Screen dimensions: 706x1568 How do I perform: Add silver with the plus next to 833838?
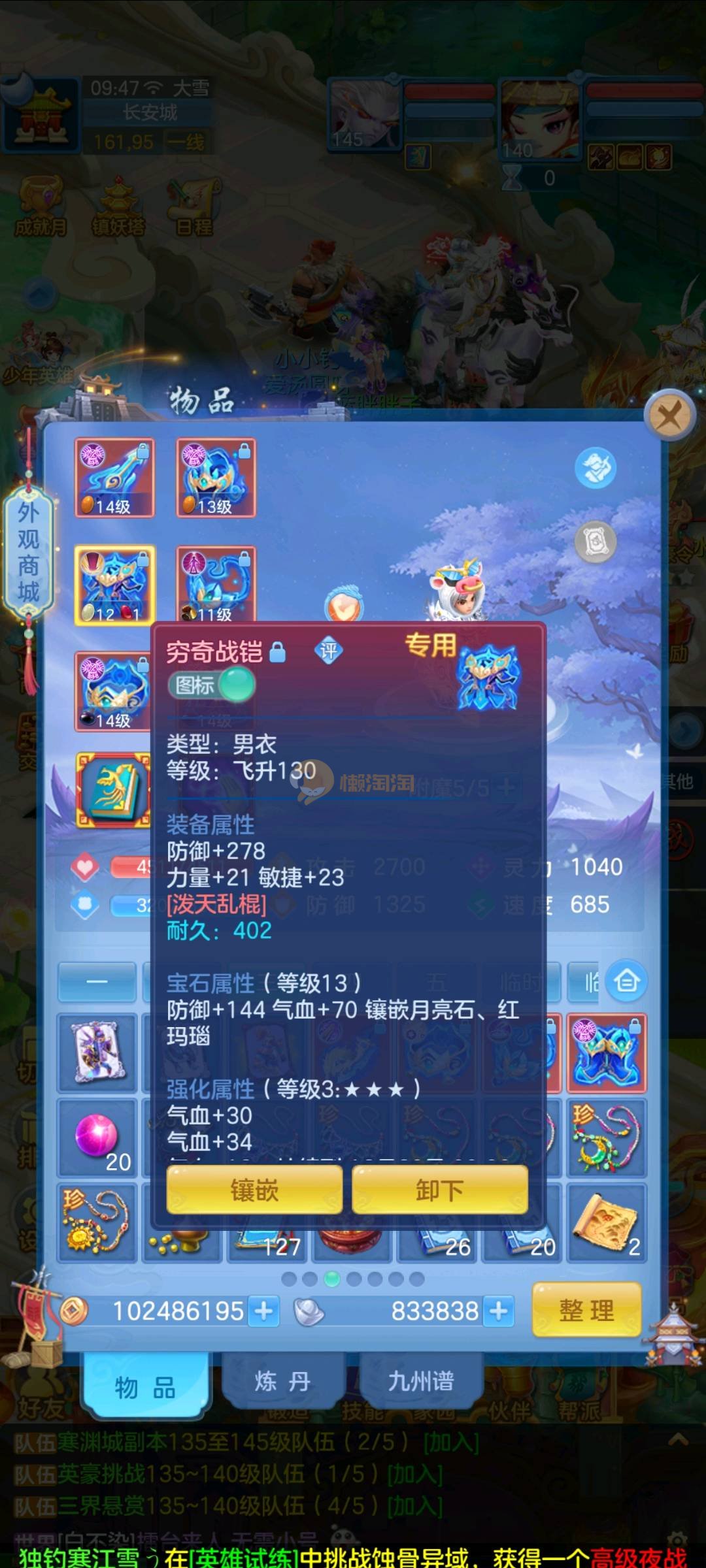click(498, 1311)
